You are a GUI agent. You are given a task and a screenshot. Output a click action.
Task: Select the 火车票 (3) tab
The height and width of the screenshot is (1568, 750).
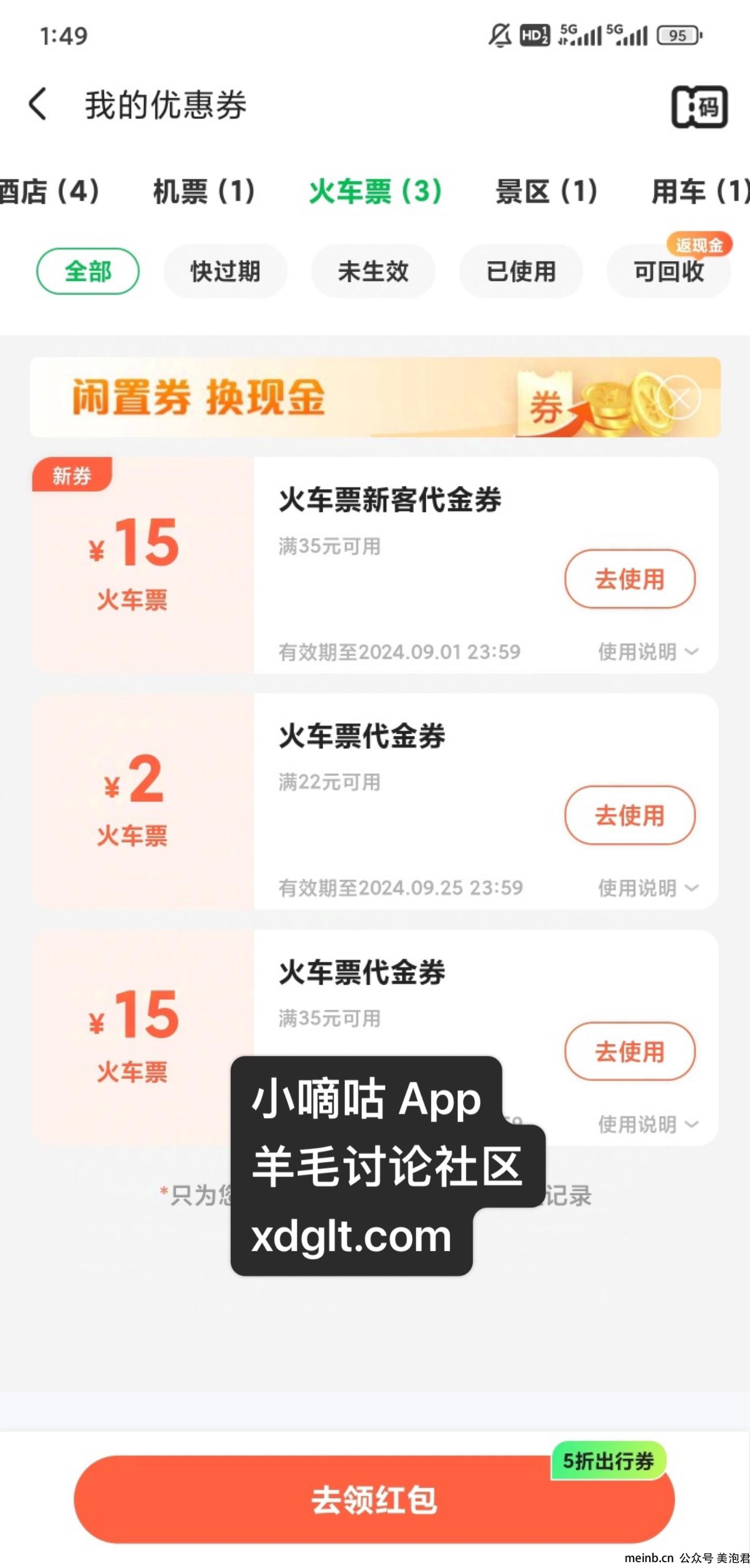point(375,192)
